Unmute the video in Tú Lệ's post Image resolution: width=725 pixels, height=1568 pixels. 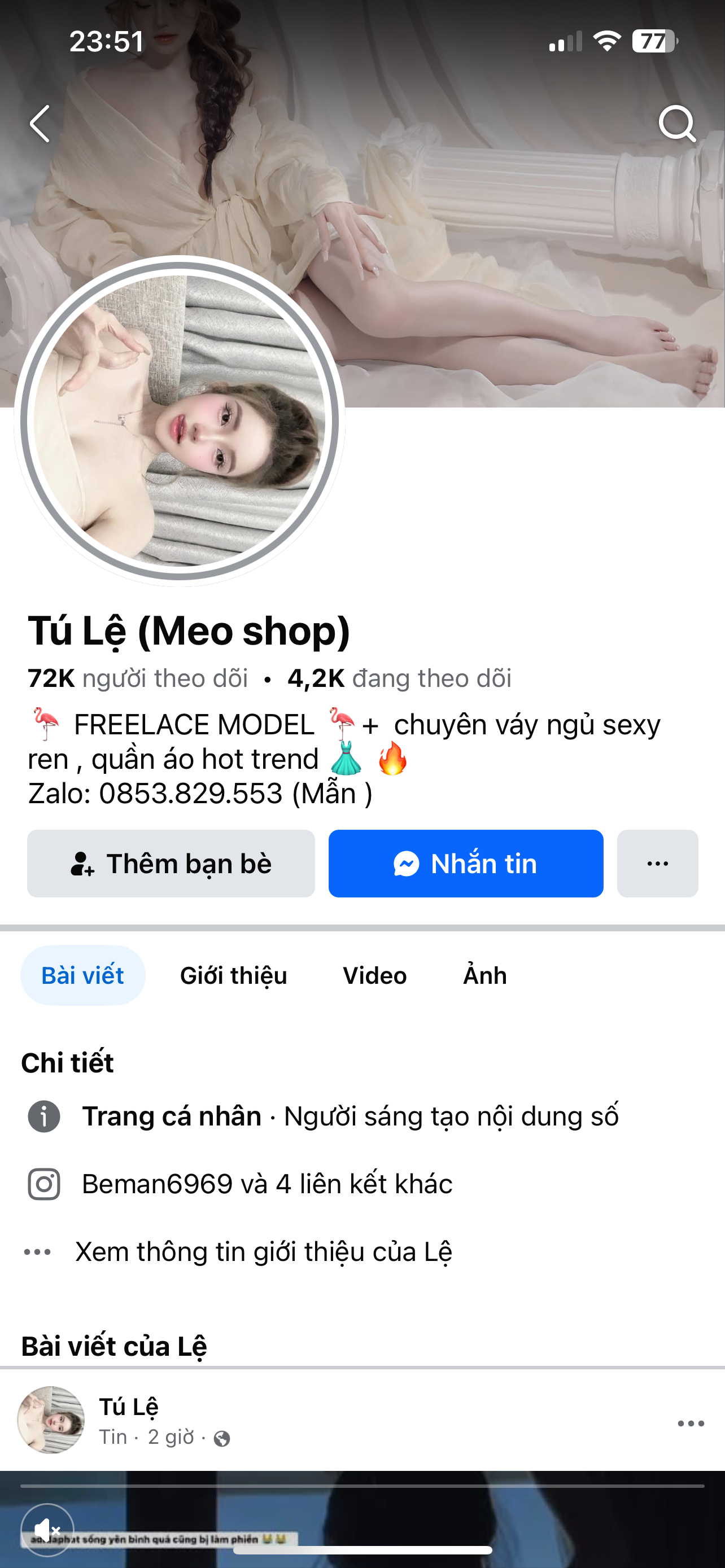tap(47, 1529)
